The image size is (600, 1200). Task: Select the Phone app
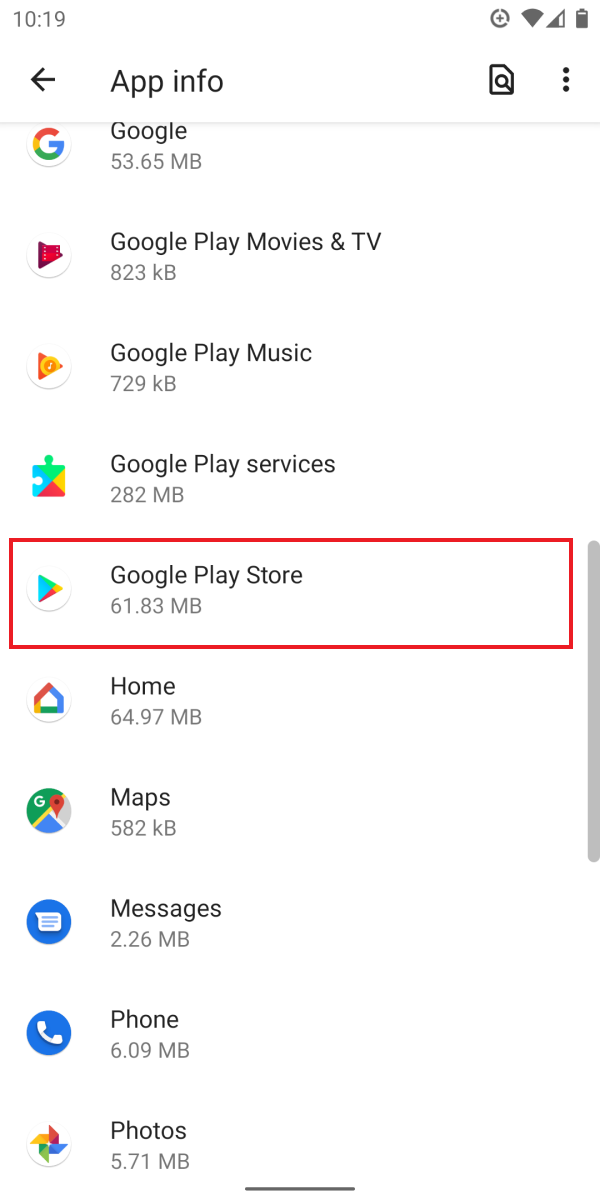coord(290,1033)
